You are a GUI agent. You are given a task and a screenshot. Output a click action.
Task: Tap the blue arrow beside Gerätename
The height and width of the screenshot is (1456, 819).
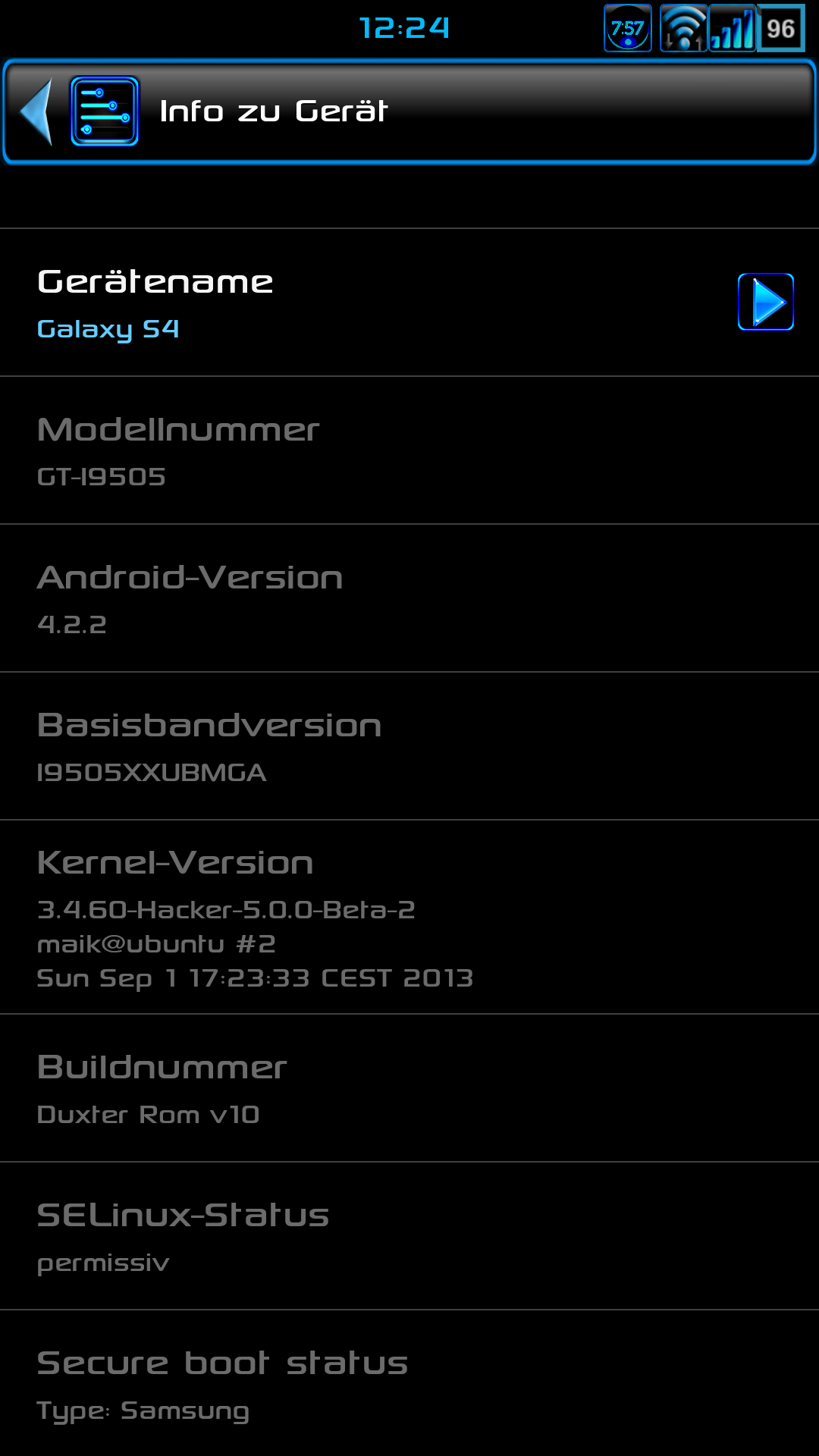[766, 302]
